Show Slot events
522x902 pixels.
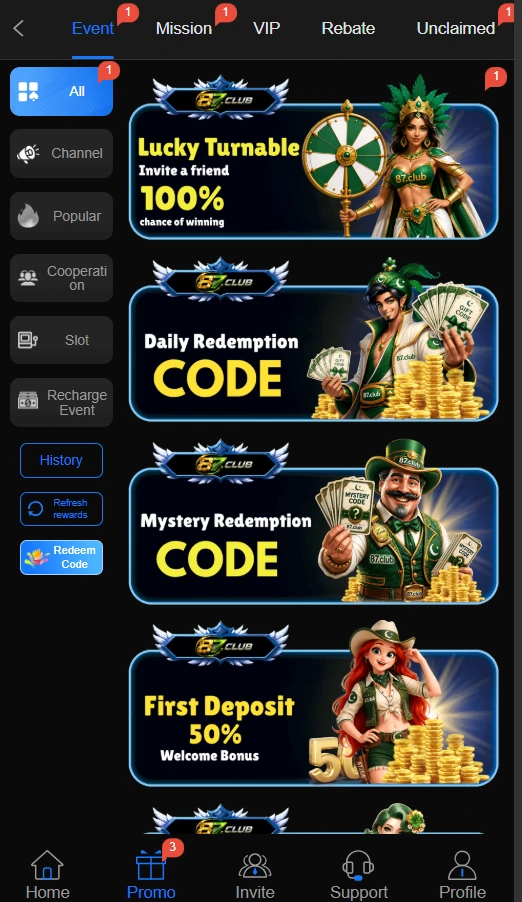pyautogui.click(x=62, y=340)
